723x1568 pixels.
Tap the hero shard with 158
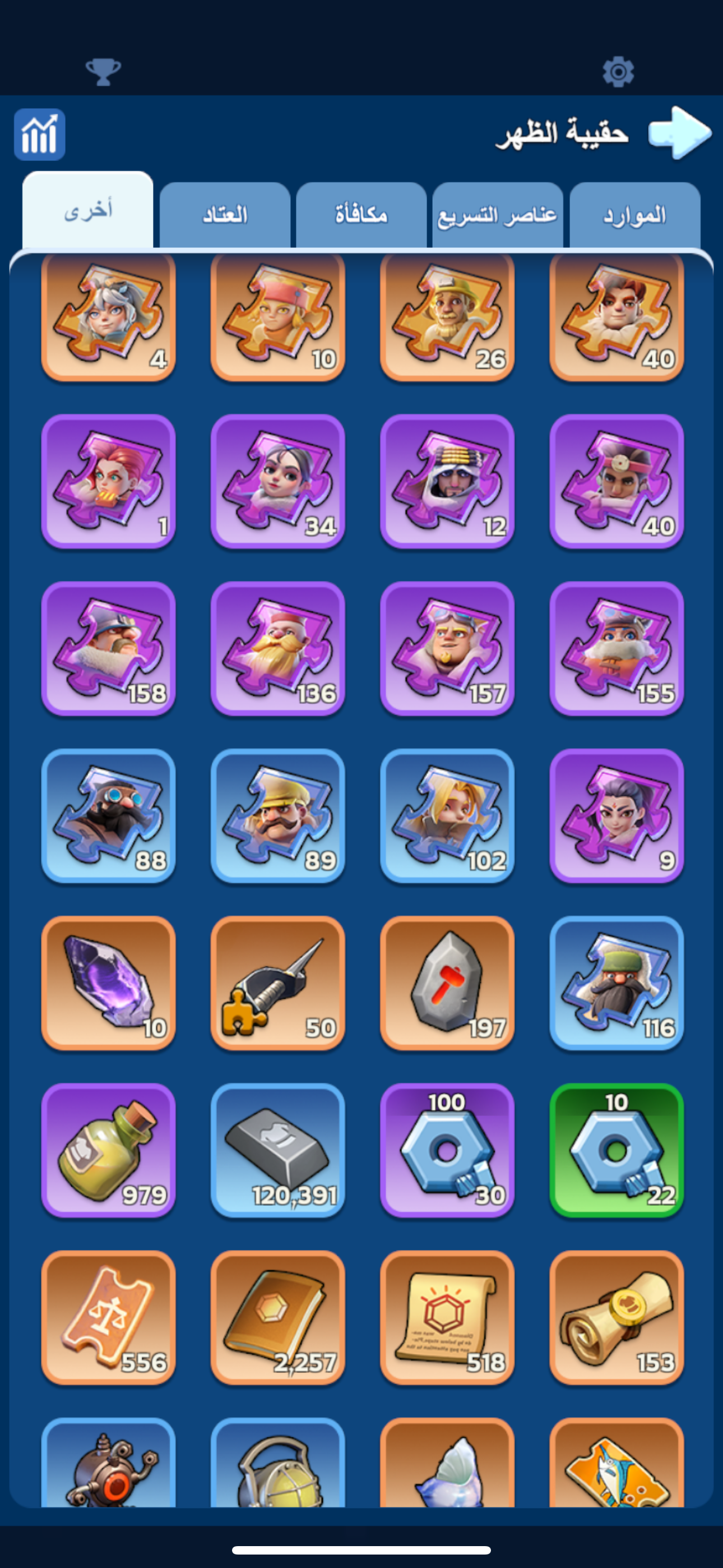coord(108,648)
